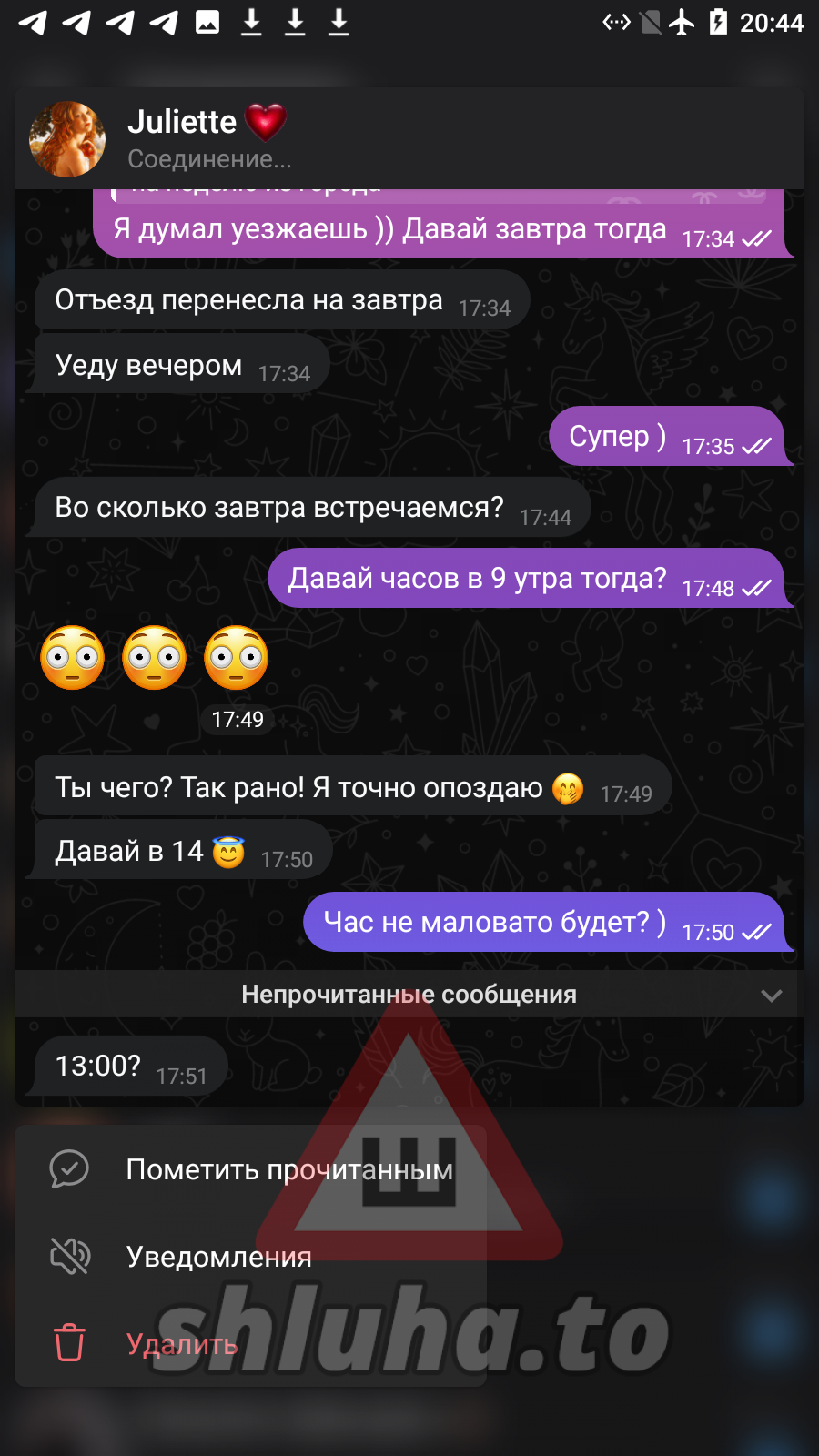Choose "Удалить" to delete chat
This screenshot has width=819, height=1456.
(x=182, y=1343)
